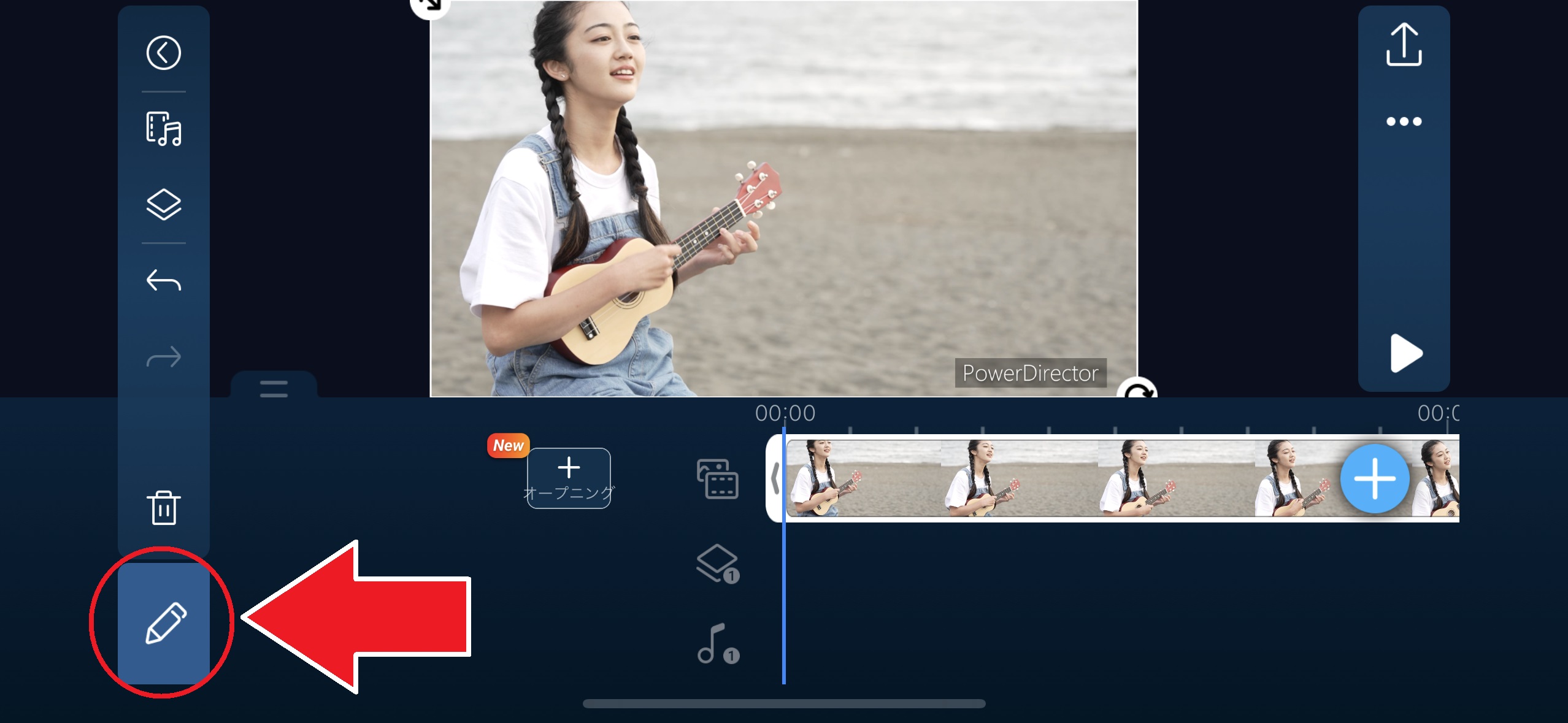
Task: Export the video with the share icon
Action: tap(1404, 45)
